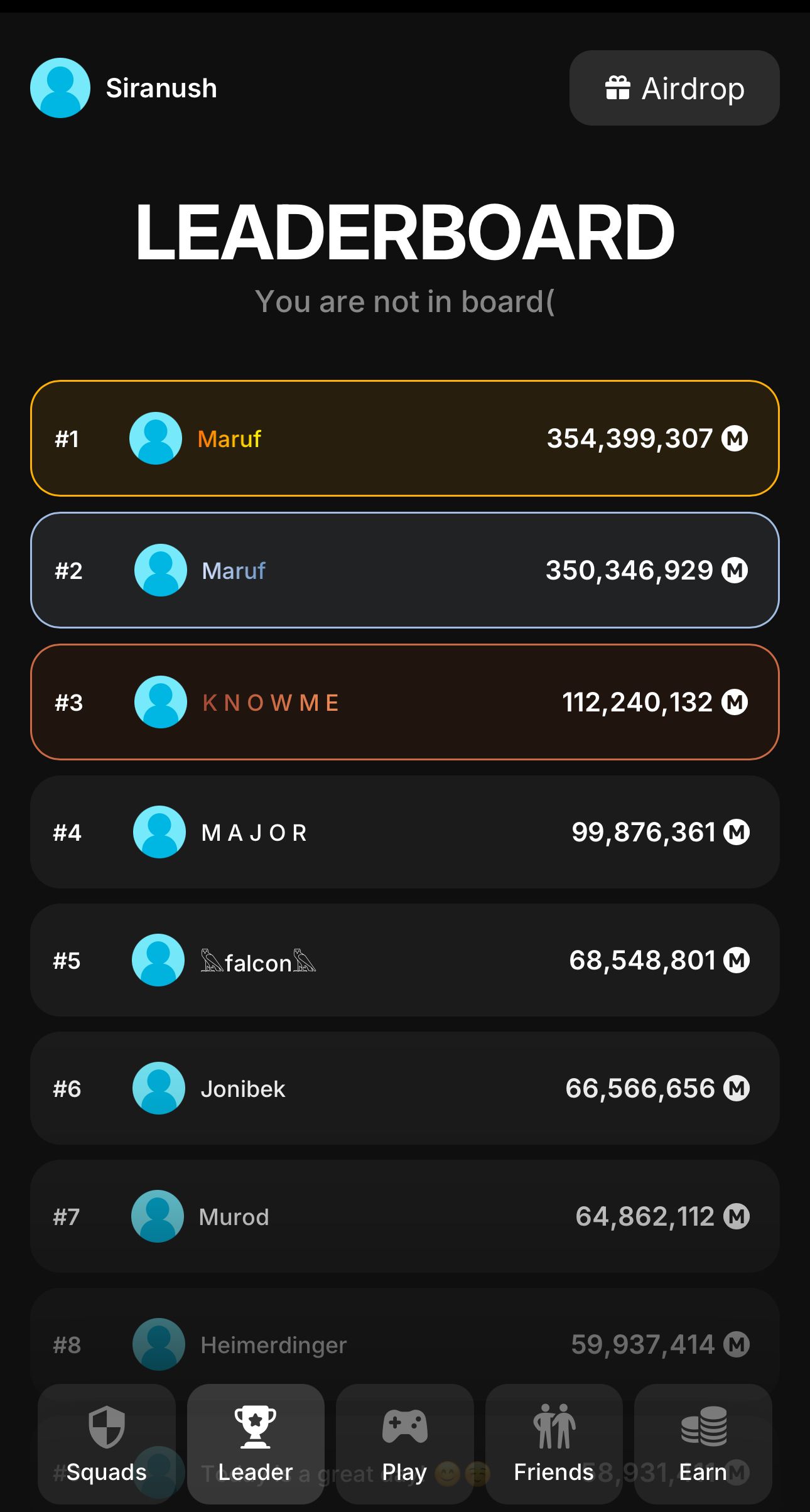Click the M coin badge on KNOWME's row
This screenshot has height=1512, width=810.
click(737, 703)
